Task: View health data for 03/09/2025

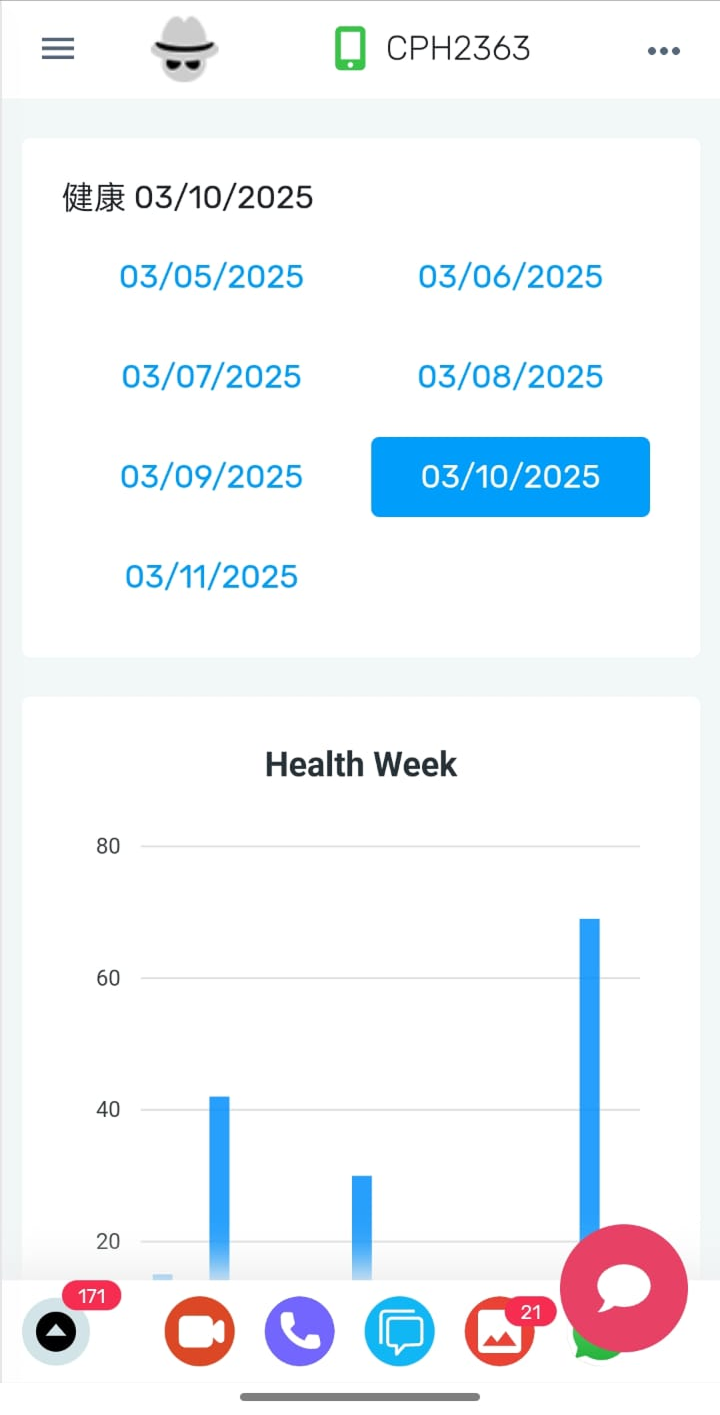Action: click(x=212, y=477)
